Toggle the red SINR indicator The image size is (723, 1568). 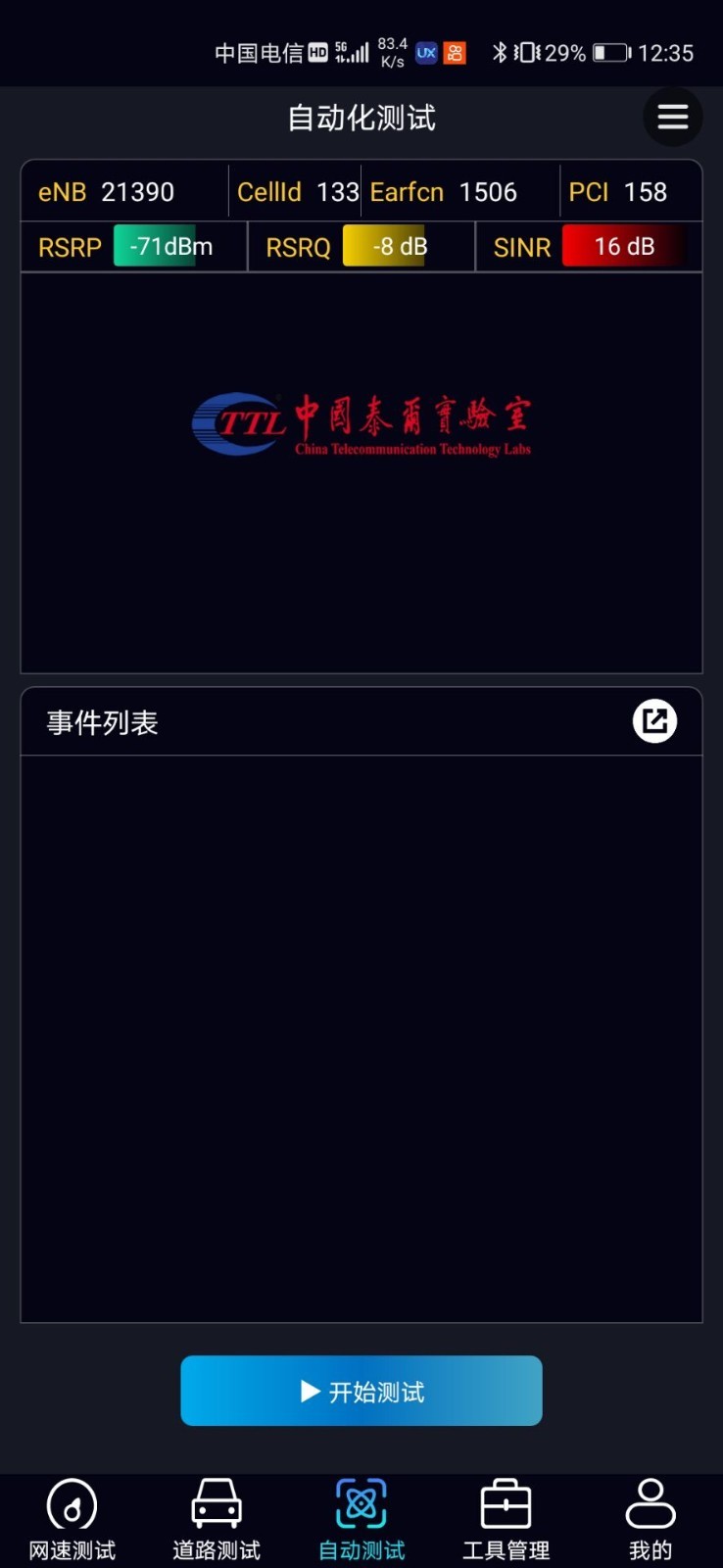pyautogui.click(x=623, y=246)
